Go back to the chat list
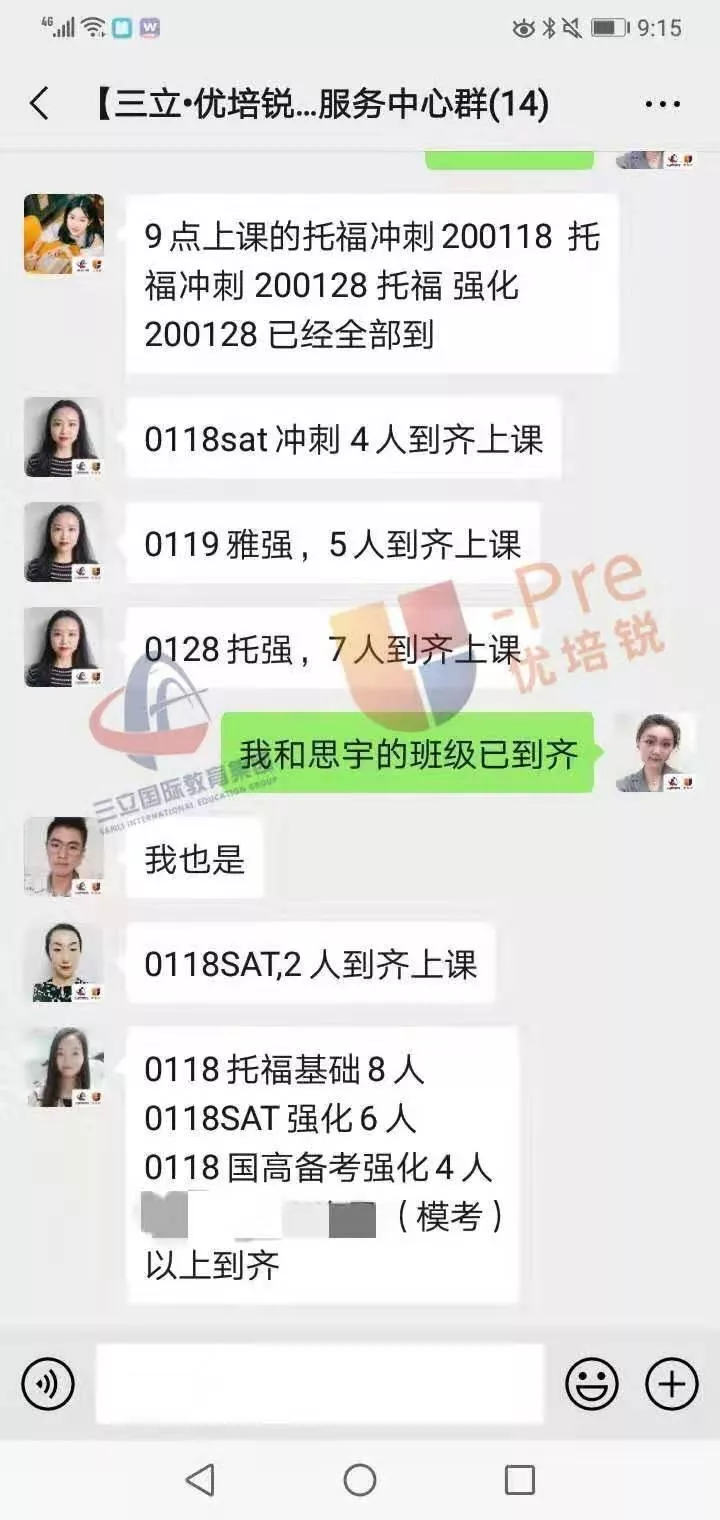Screen dimensions: 720x1520 (x=39, y=104)
